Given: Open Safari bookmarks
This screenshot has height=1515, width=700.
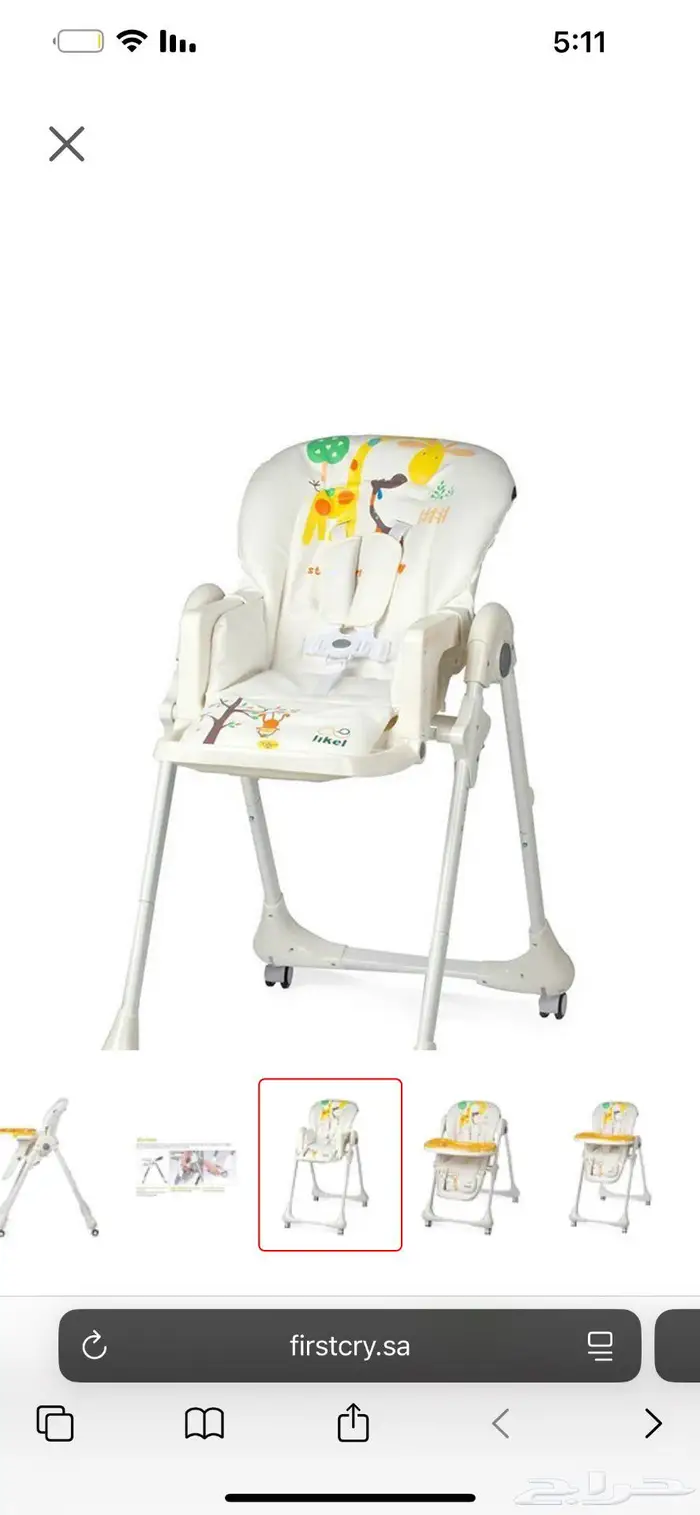Looking at the screenshot, I should [x=204, y=1423].
